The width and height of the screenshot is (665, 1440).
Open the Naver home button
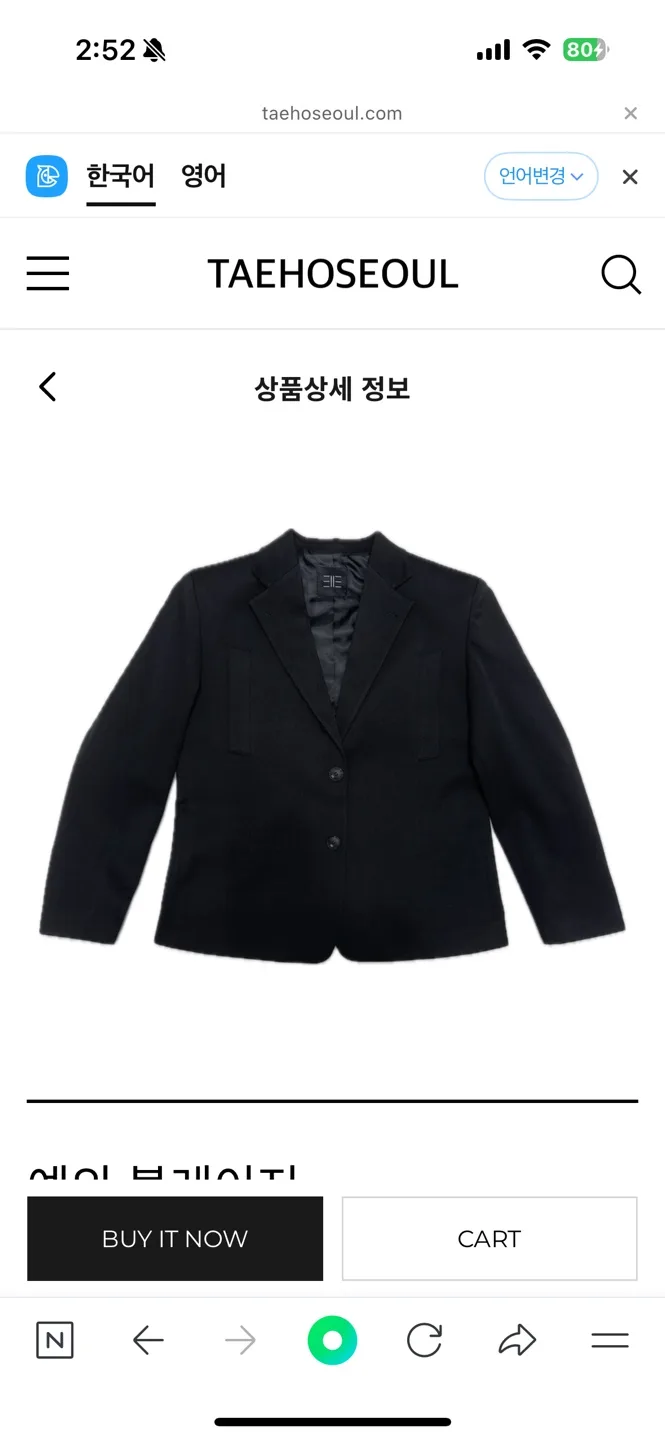point(55,1340)
